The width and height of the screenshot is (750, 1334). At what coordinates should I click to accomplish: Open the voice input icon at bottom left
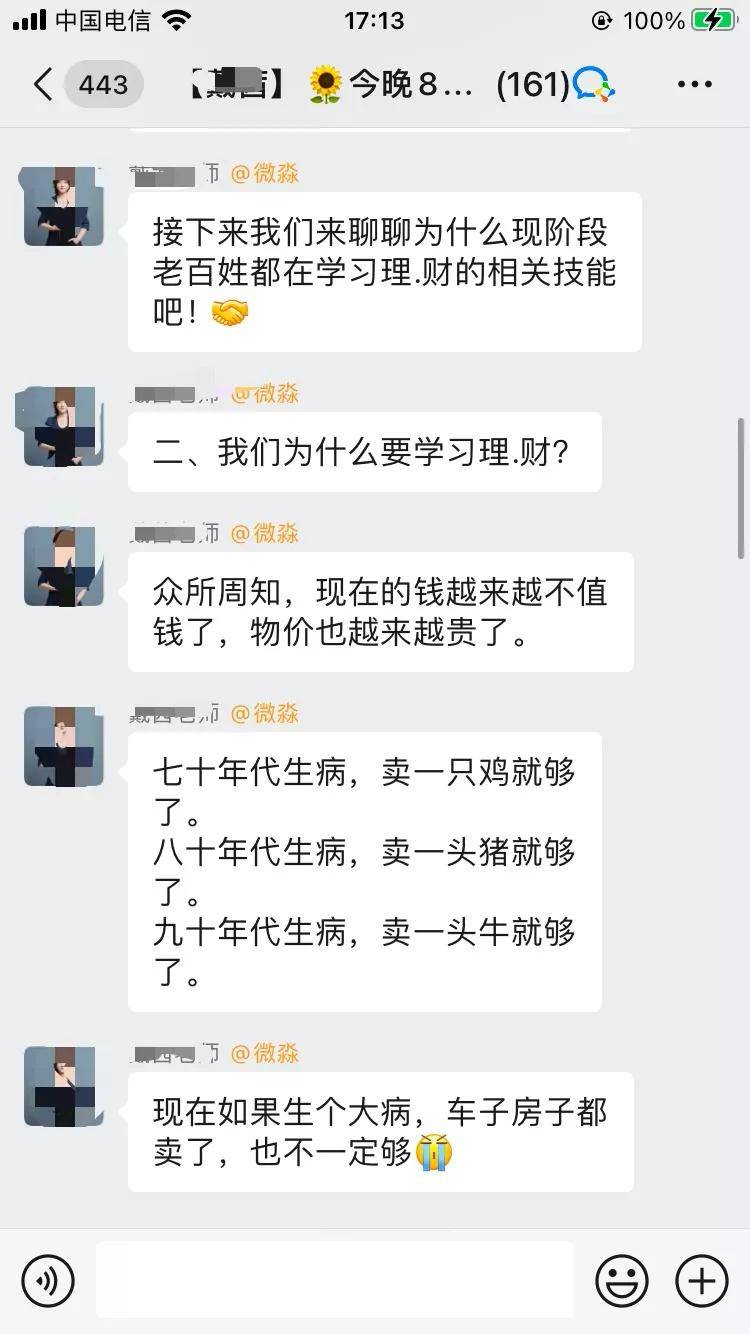48,1279
